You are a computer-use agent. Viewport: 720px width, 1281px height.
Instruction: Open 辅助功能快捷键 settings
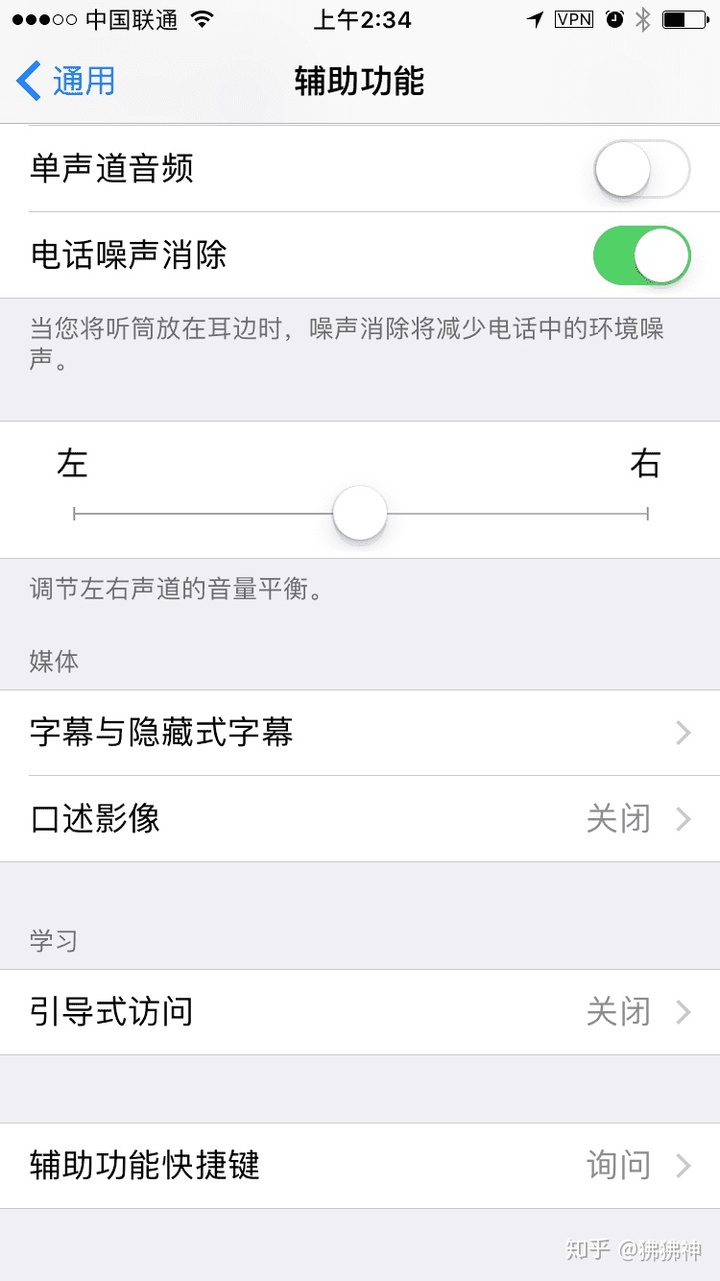[360, 1165]
